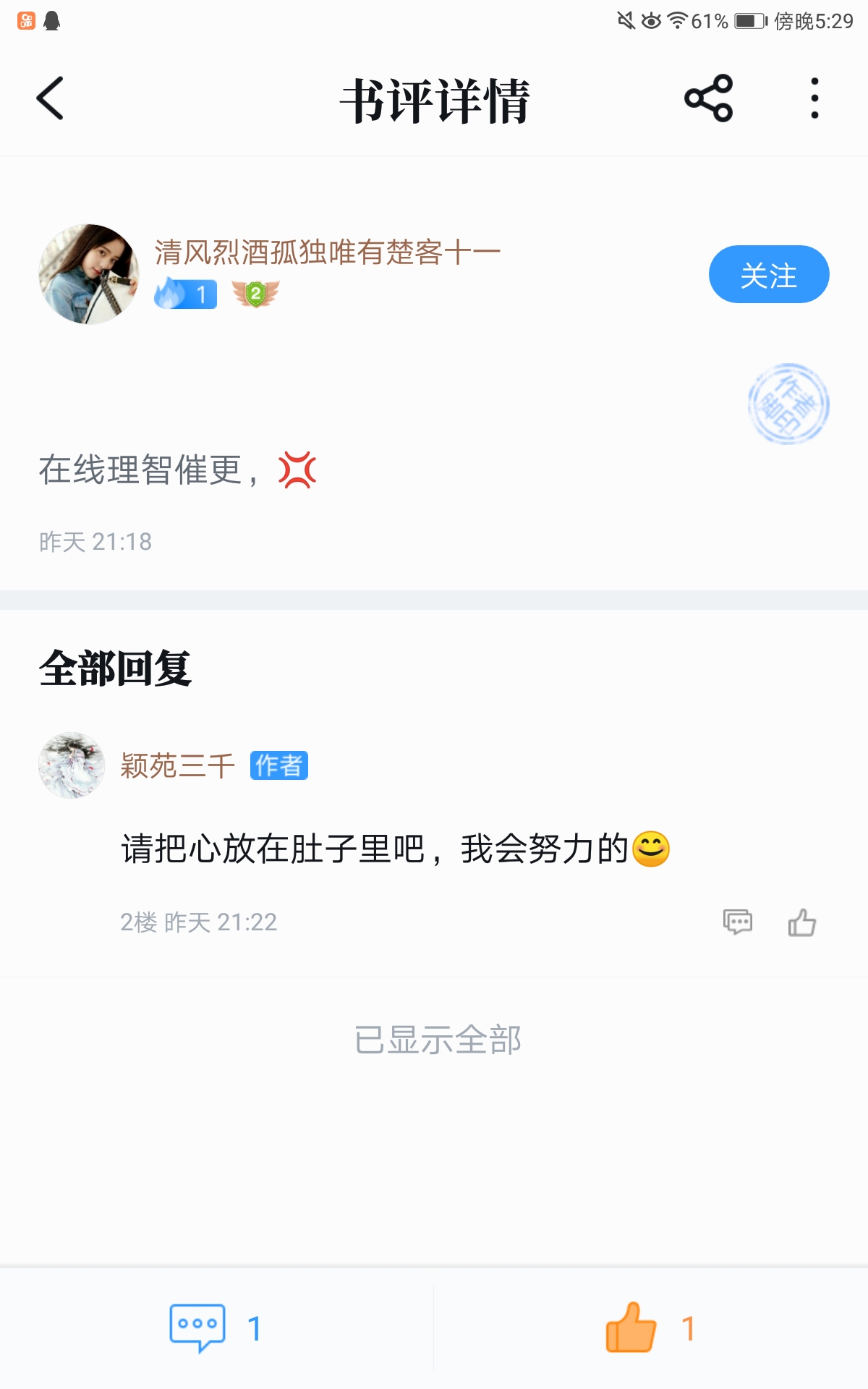The image size is (868, 1389).
Task: Open 颖苑三千's avatar
Action: (x=72, y=765)
